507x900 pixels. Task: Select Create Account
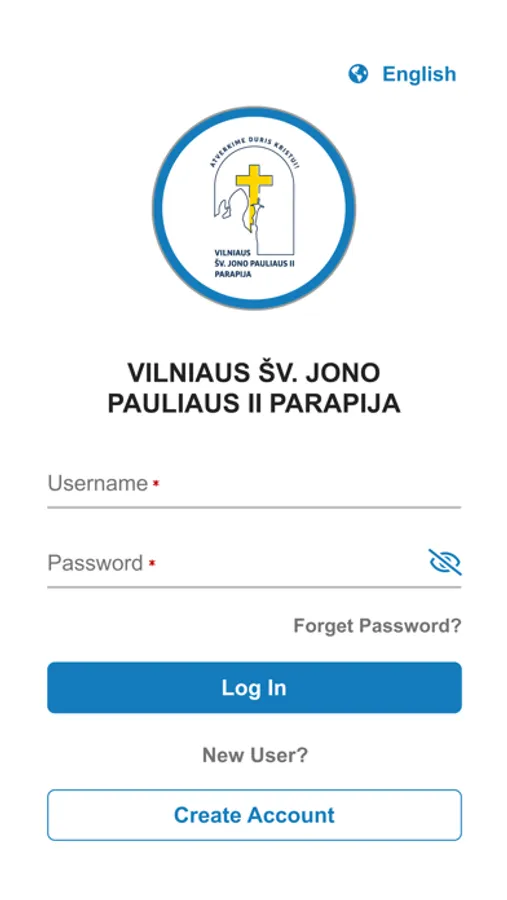(x=254, y=815)
